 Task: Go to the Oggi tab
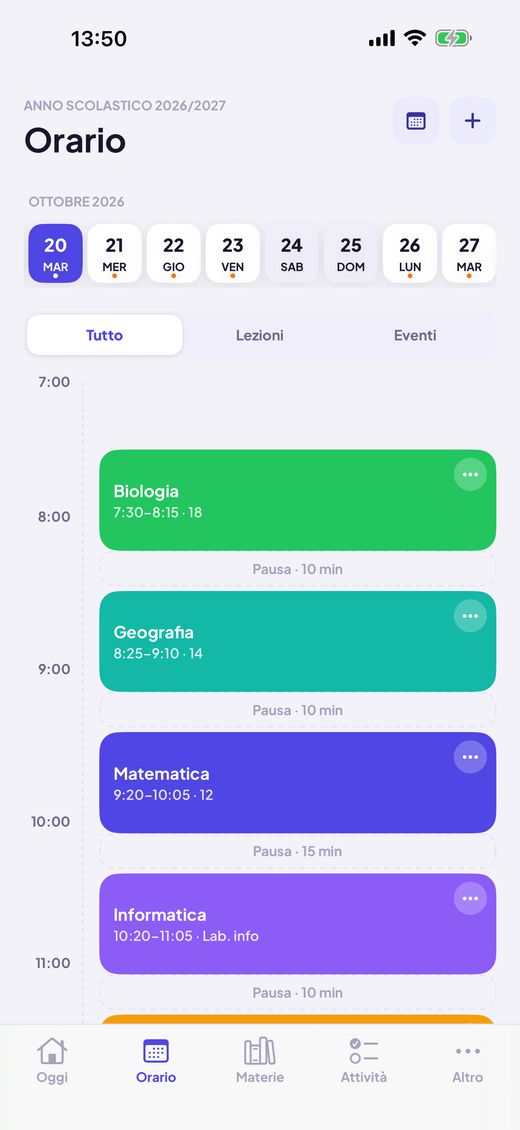tap(53, 1061)
